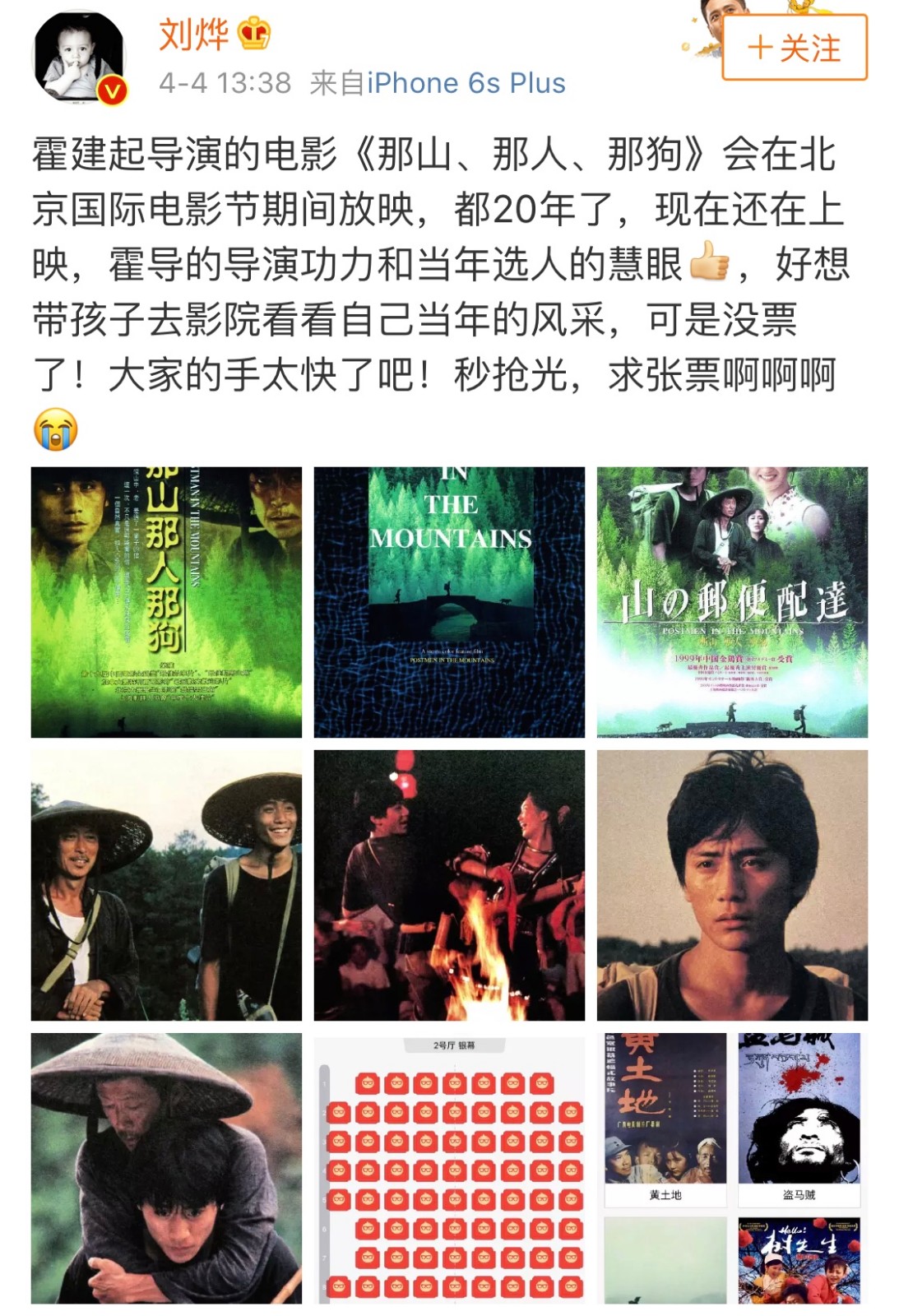The image size is (899, 1316).
Task: Open the iPhone 6s Plus source link
Action: click(466, 83)
